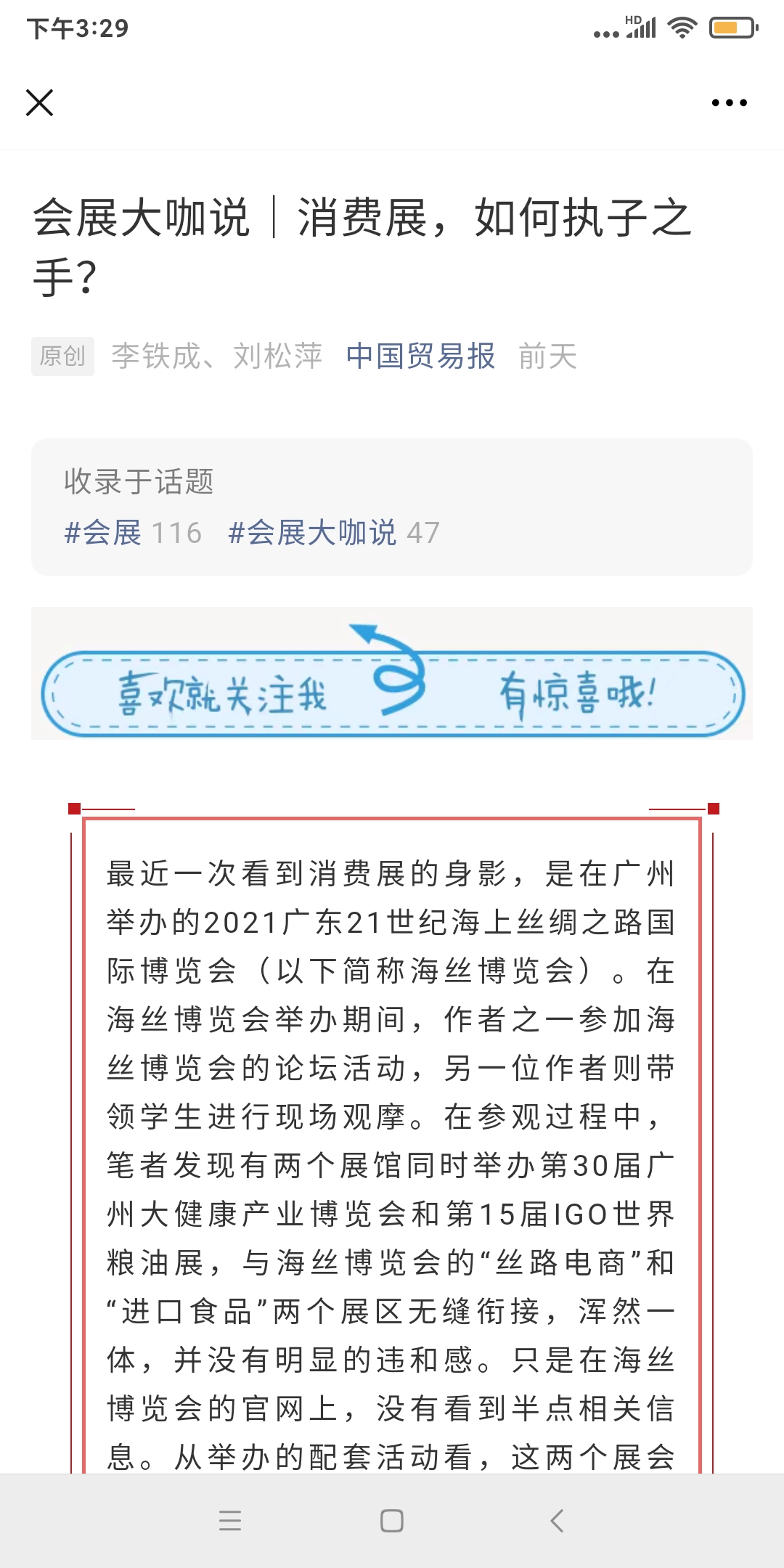The width and height of the screenshot is (784, 1568).
Task: Close the article with the X button
Action: (39, 102)
